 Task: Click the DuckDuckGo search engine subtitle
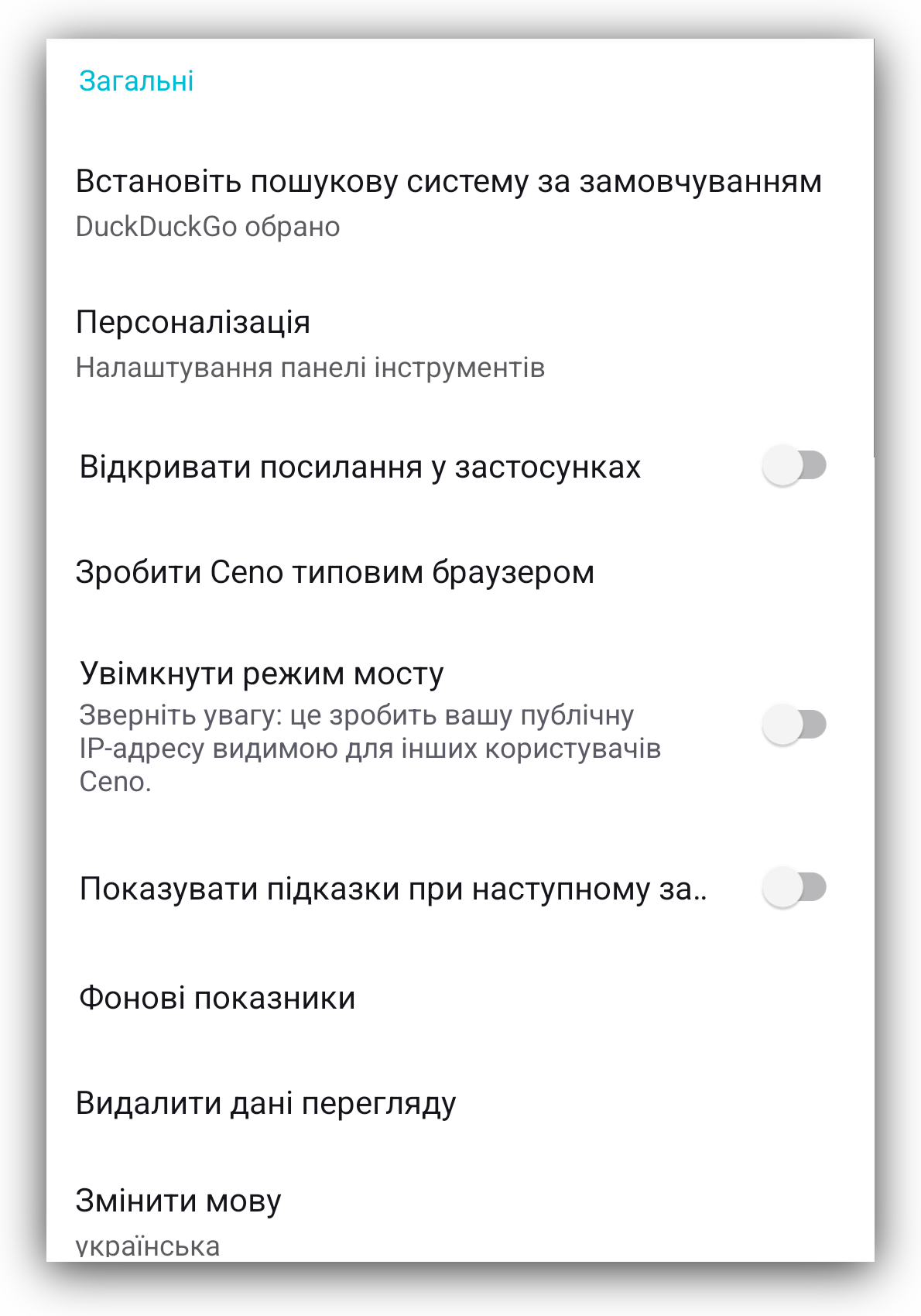(x=207, y=225)
